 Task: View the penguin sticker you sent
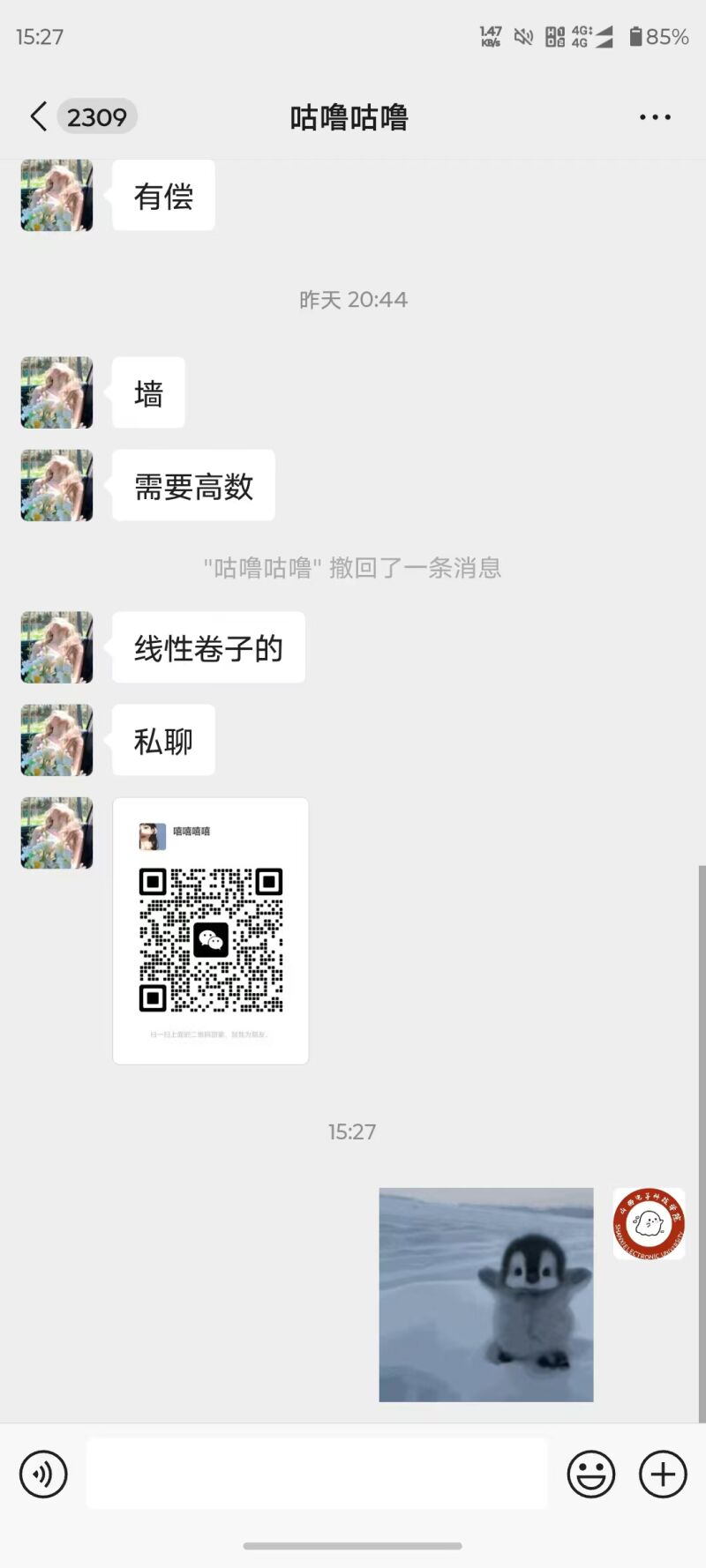(x=486, y=1295)
